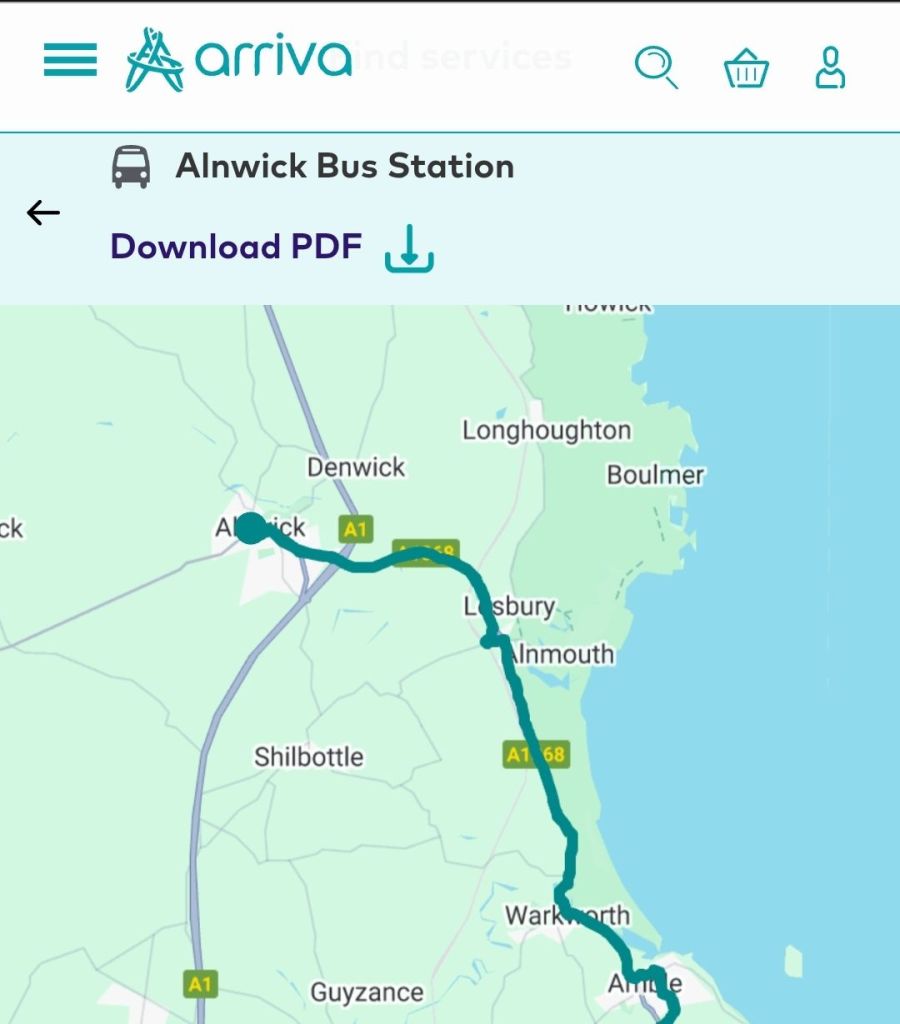
Task: Go to the Arriva home page logo
Action: [x=239, y=60]
